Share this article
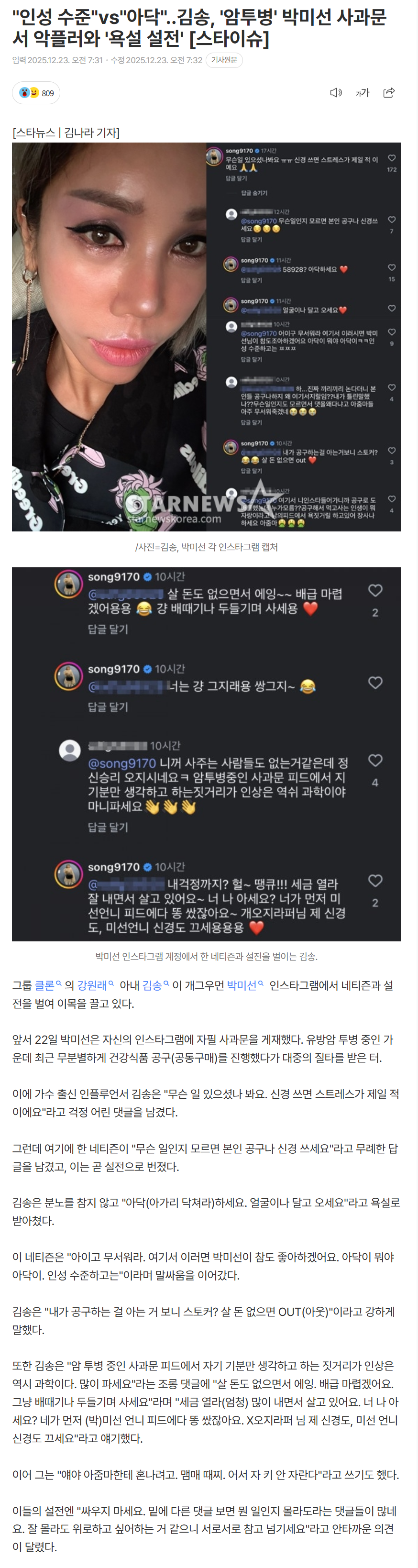The image size is (418, 1568). pos(389,92)
